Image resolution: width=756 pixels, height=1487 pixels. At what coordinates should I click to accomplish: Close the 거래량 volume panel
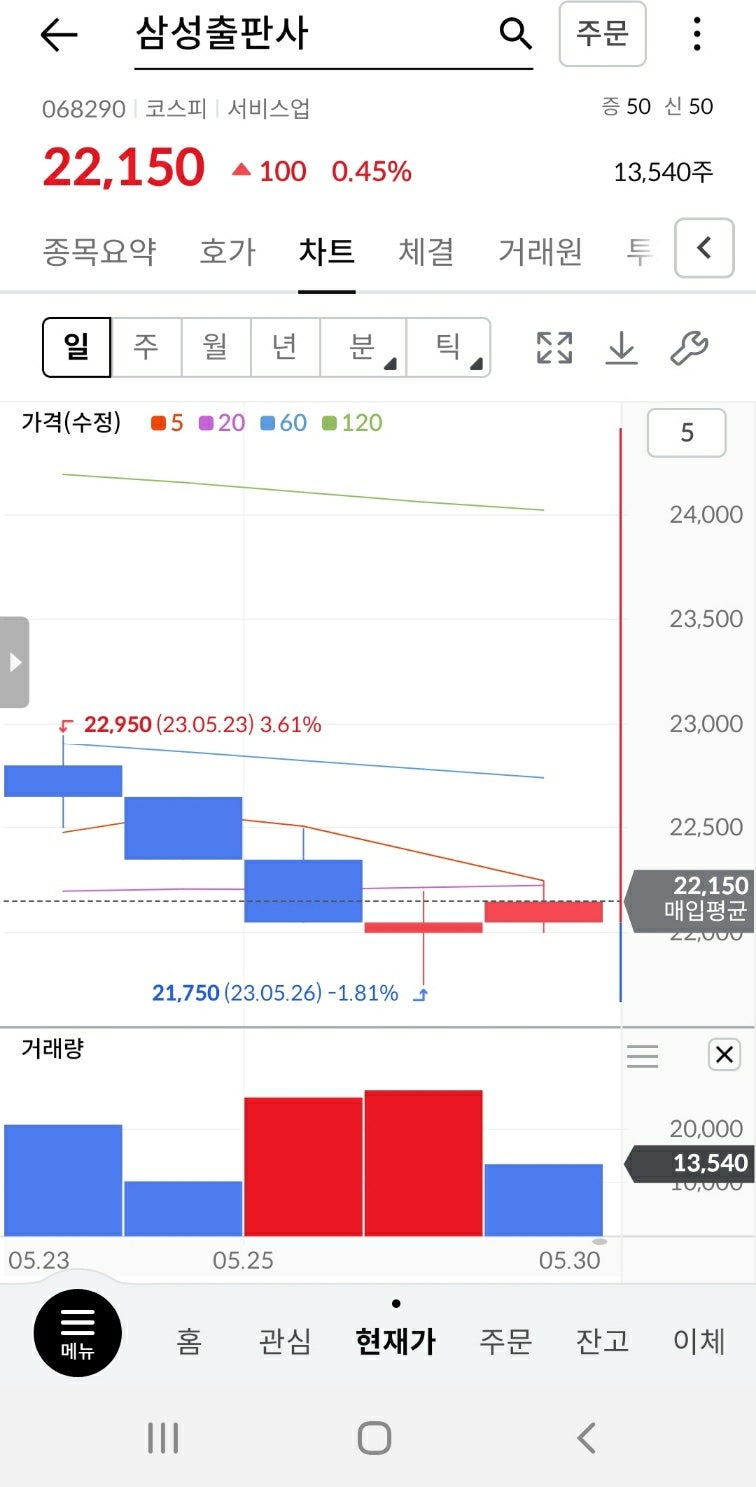coord(723,1055)
